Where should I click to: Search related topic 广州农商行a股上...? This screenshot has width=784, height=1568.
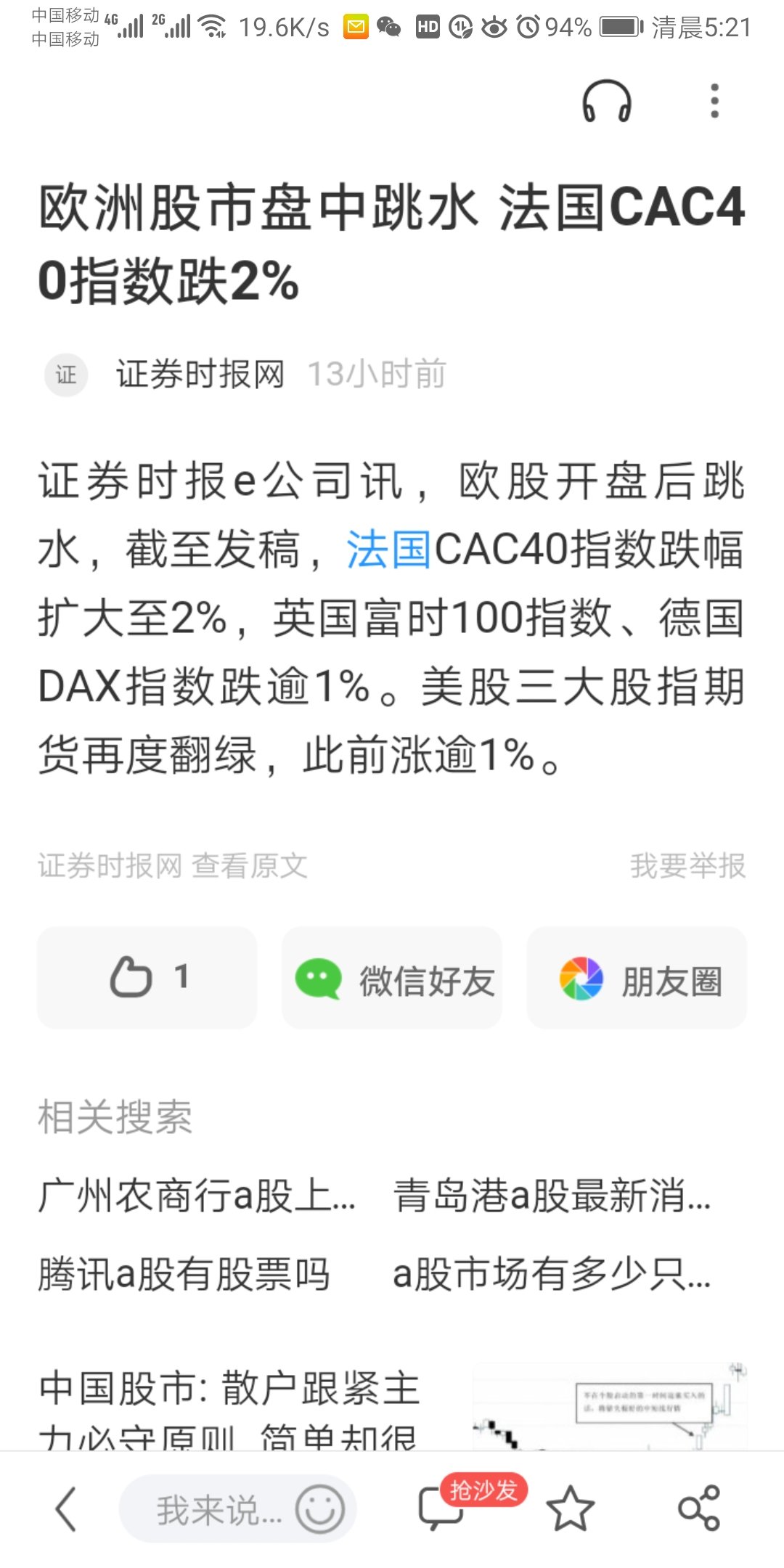197,1196
